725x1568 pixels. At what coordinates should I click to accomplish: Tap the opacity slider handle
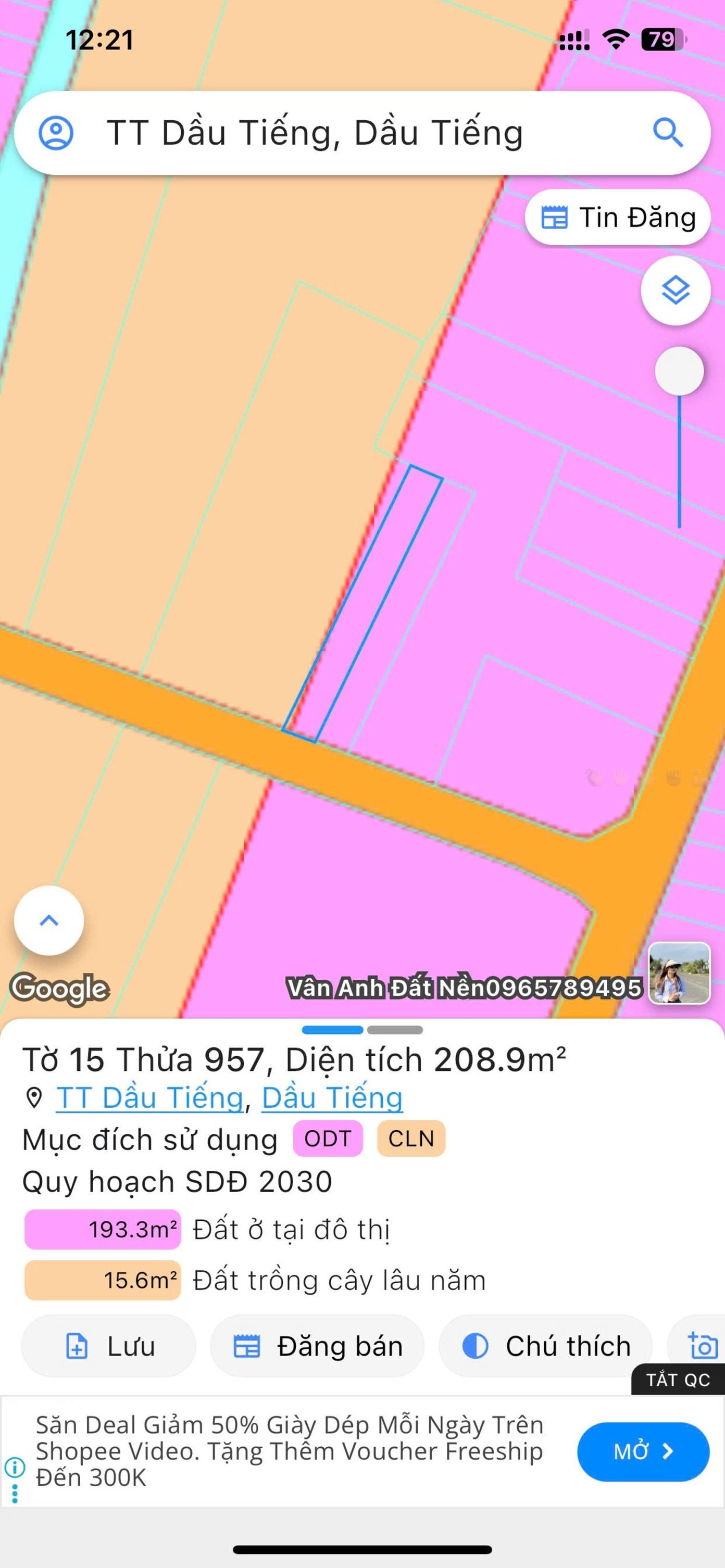pos(679,371)
